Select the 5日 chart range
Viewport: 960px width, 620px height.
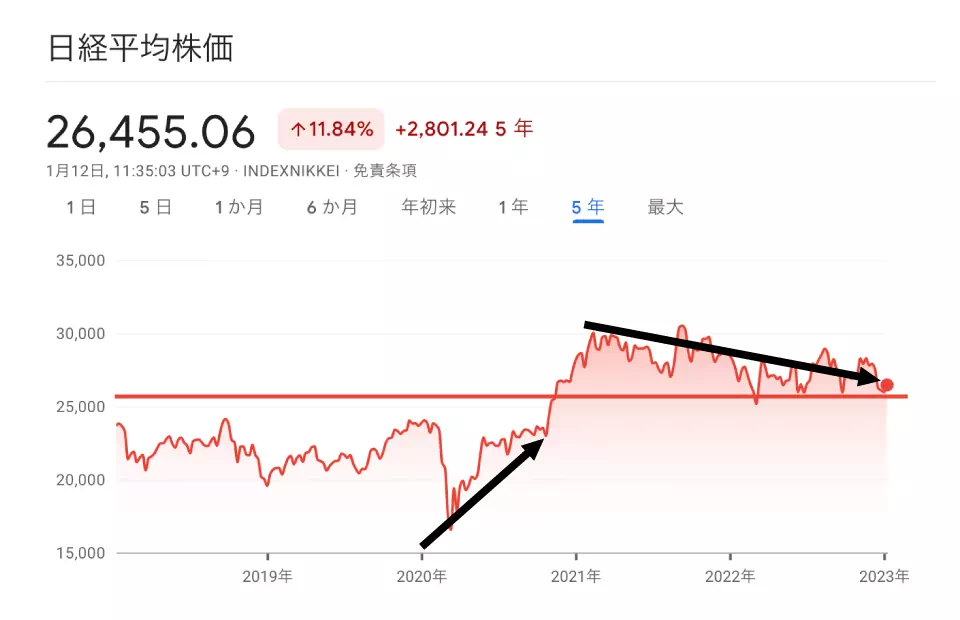coord(155,208)
